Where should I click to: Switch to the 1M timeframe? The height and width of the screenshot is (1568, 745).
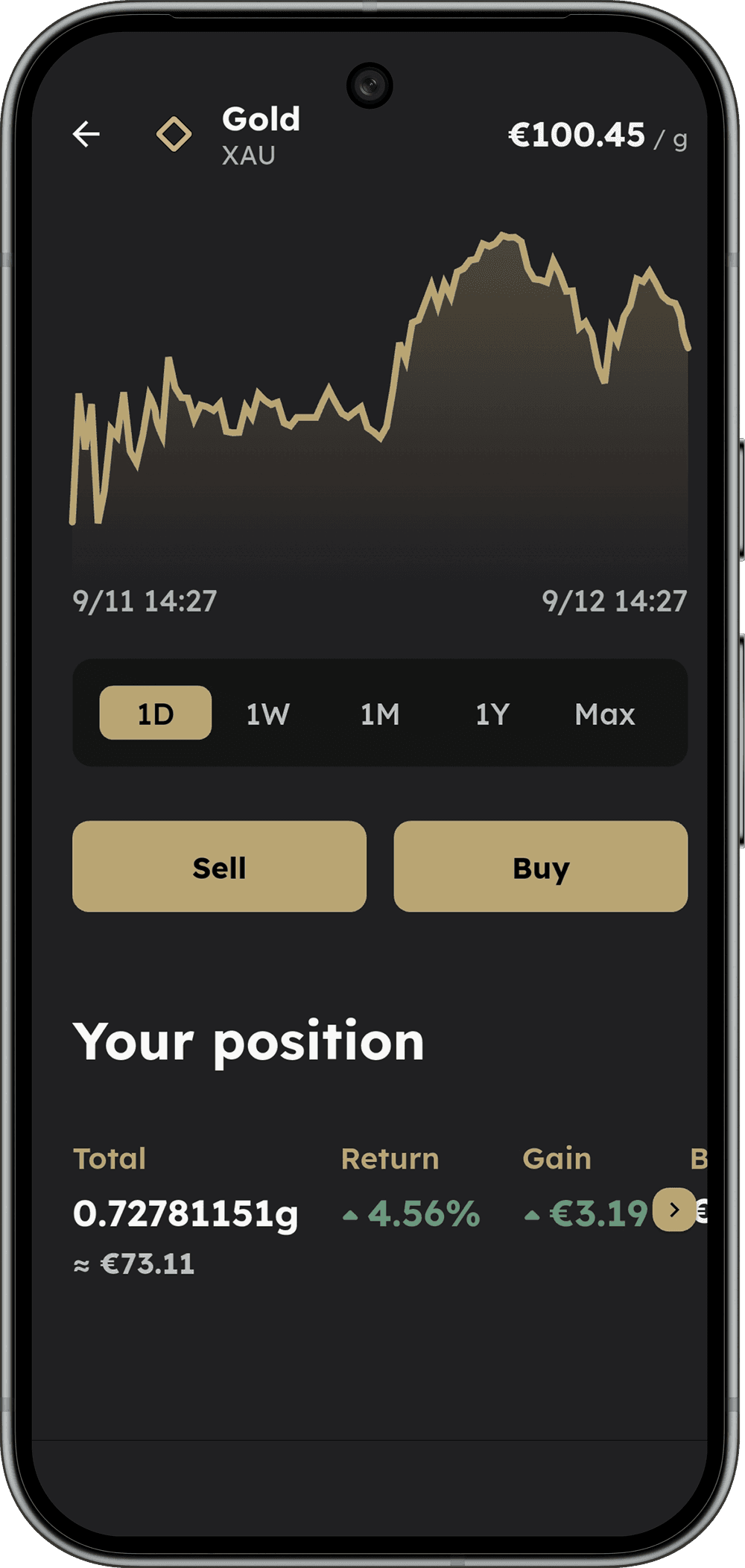pos(379,714)
